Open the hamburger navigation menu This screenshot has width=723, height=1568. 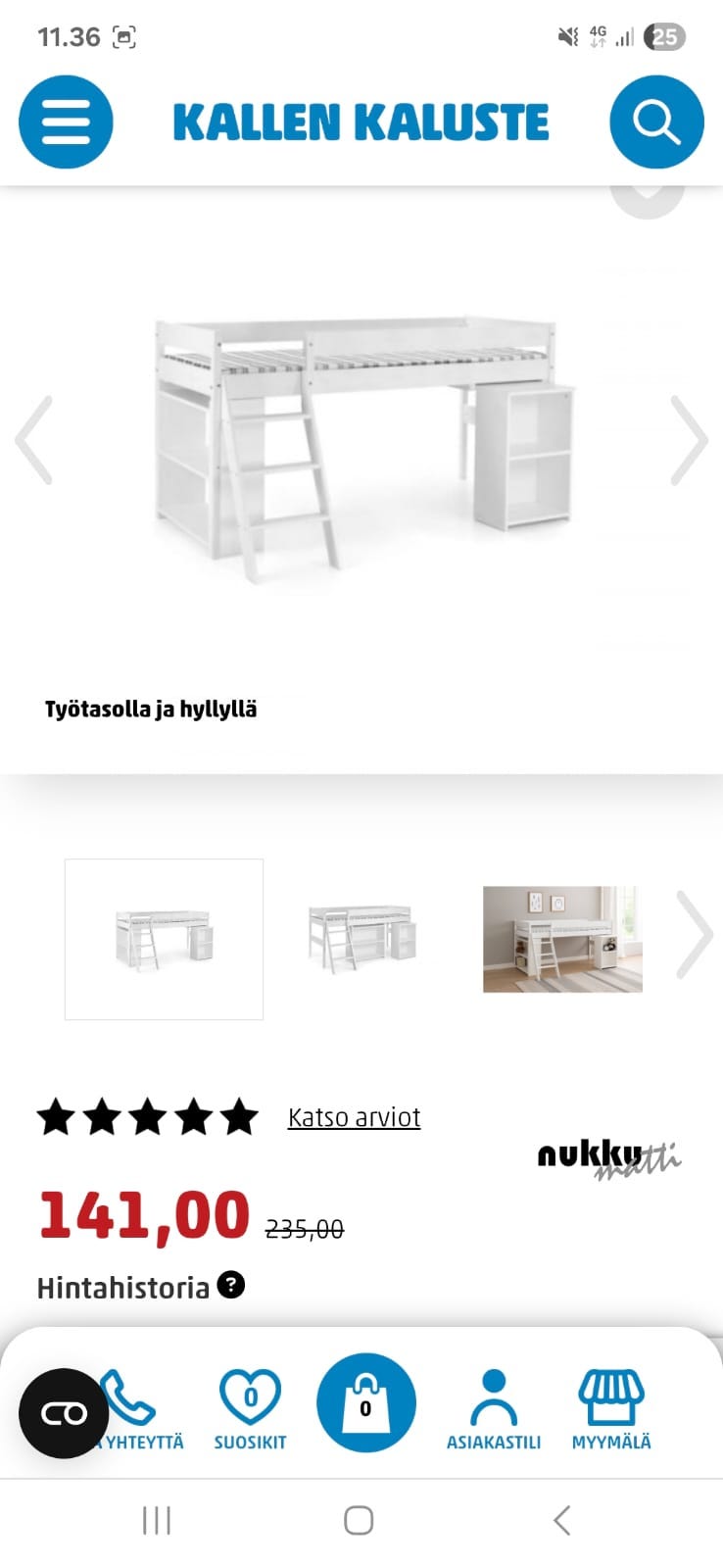point(66,122)
